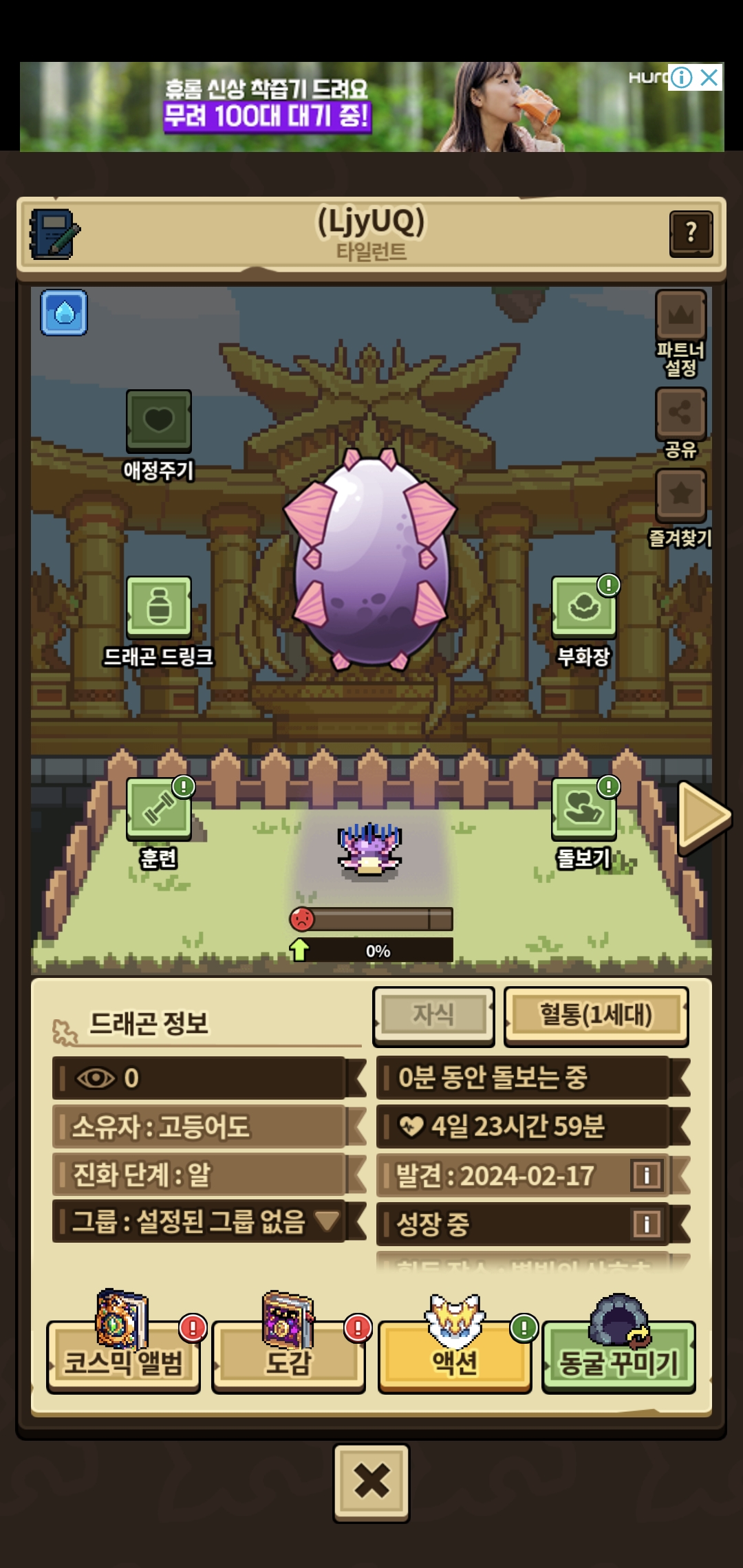
Task: View 혈통(1세대) lineage
Action: point(596,1015)
